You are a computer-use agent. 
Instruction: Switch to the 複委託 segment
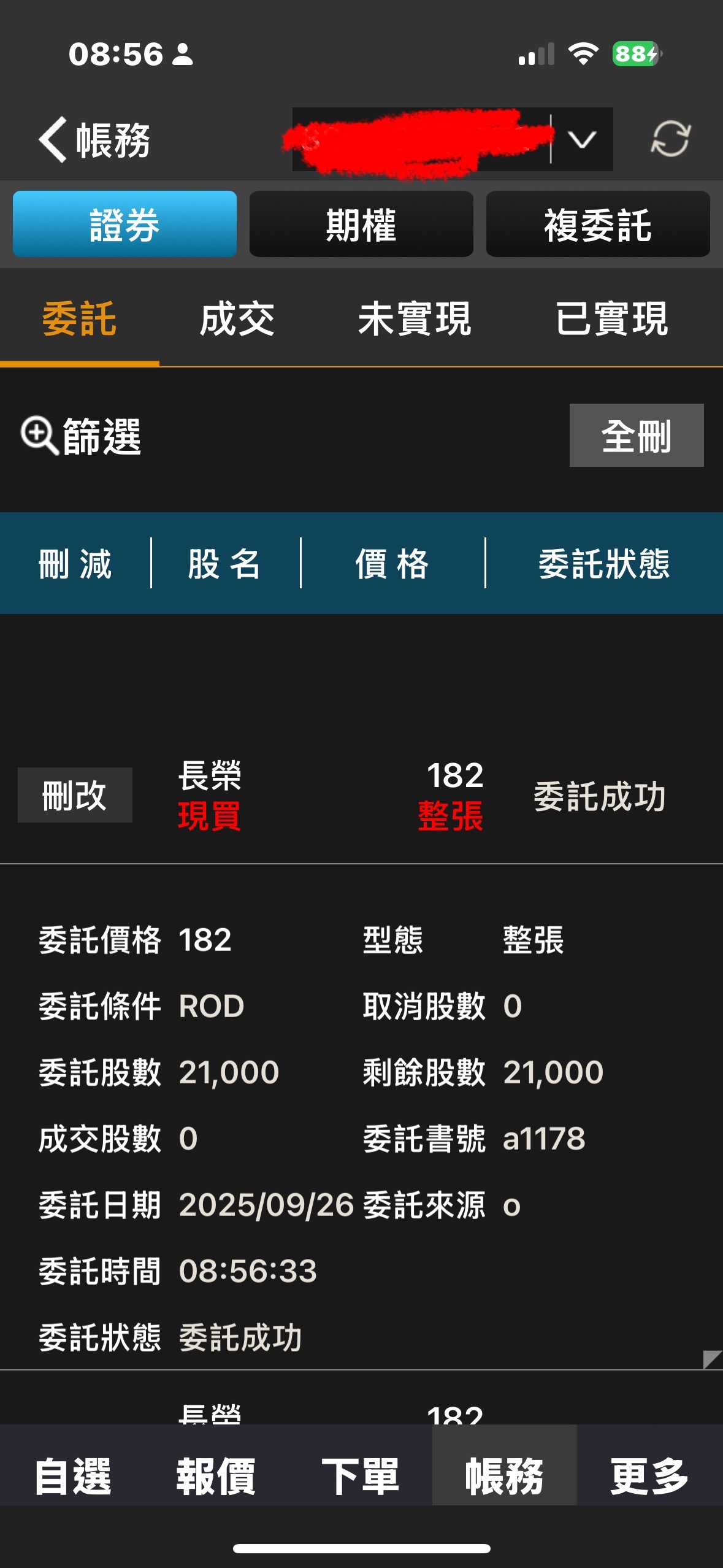pyautogui.click(x=598, y=224)
